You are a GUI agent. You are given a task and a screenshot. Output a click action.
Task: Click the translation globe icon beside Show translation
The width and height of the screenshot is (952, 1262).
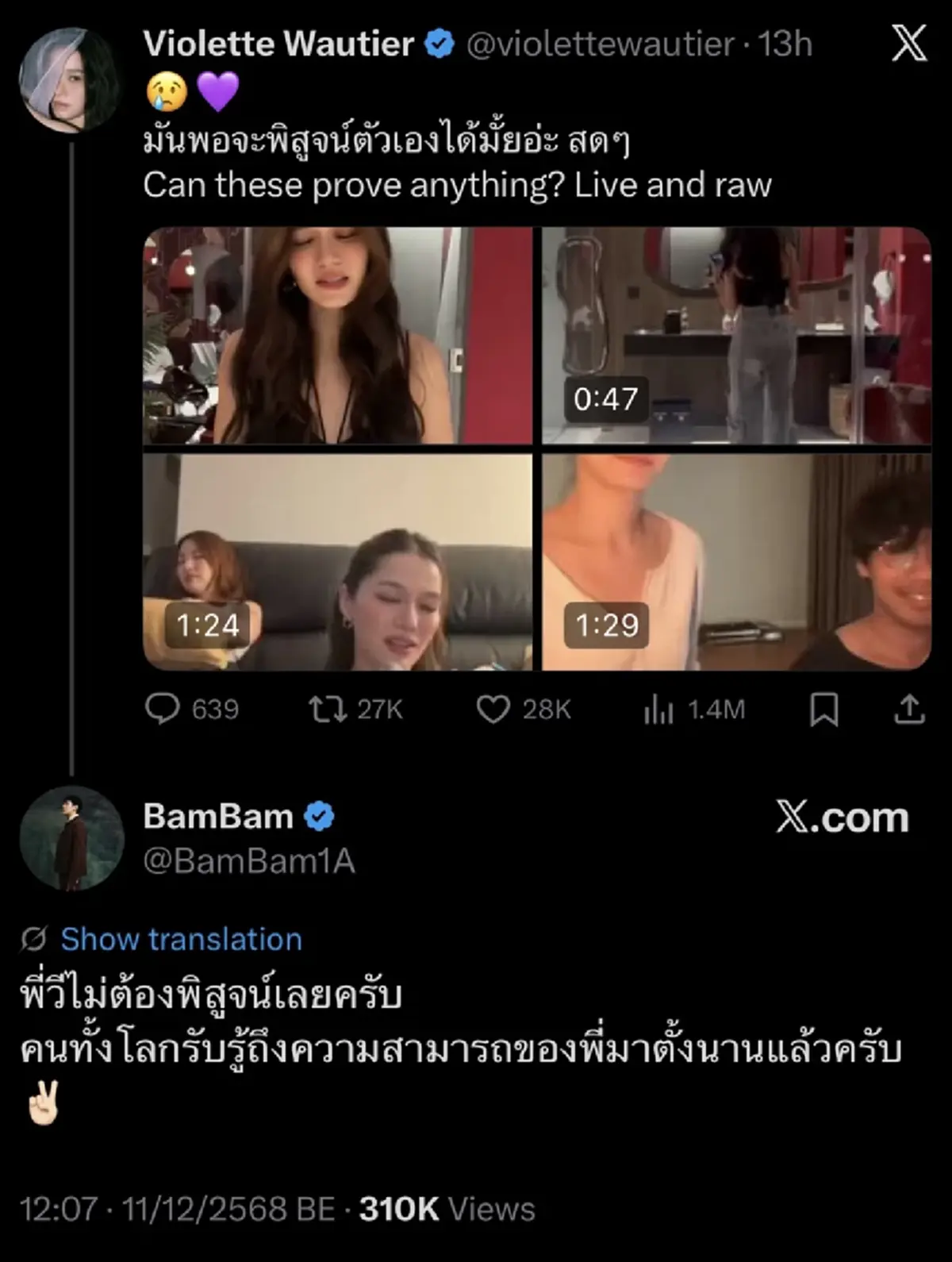pos(32,939)
